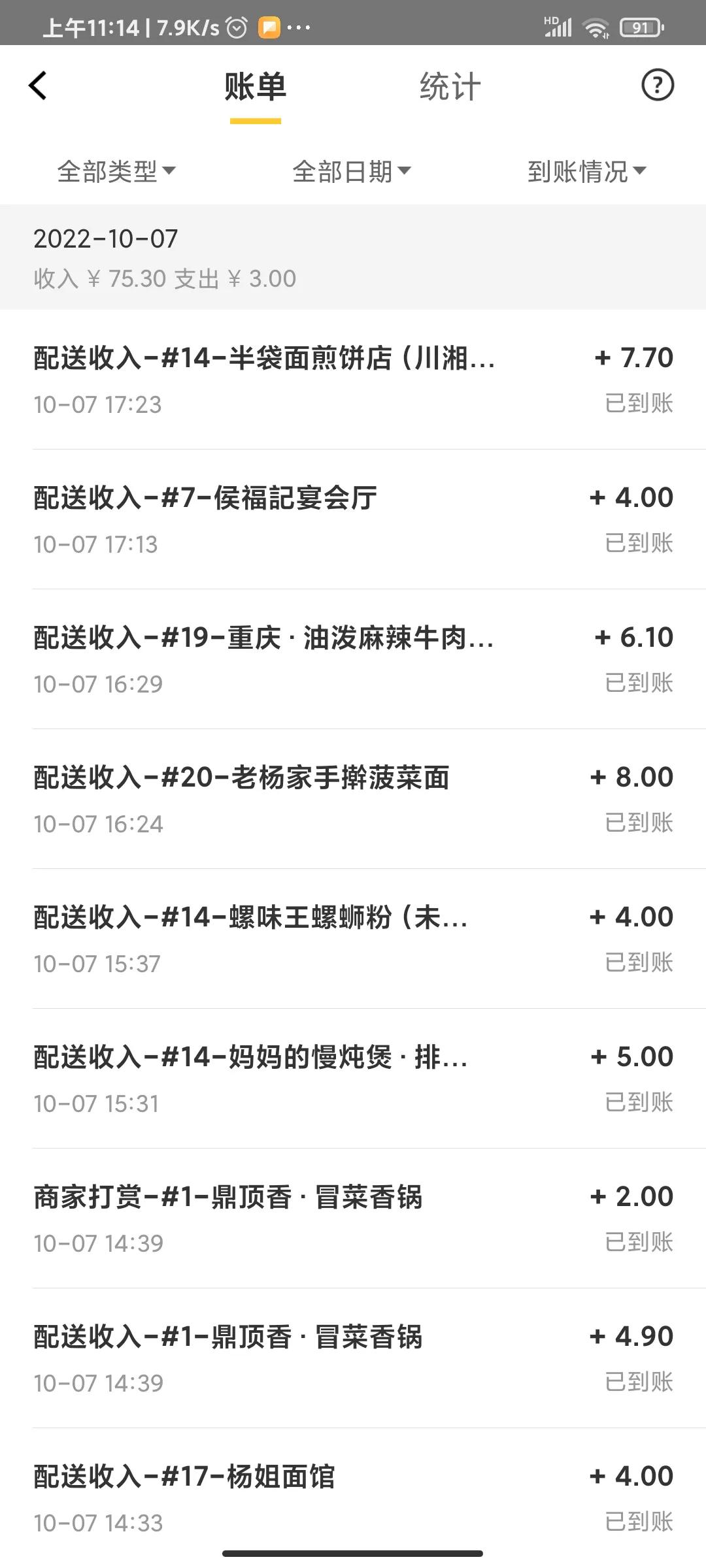706x1568 pixels.
Task: Open the help question mark icon
Action: coord(658,85)
